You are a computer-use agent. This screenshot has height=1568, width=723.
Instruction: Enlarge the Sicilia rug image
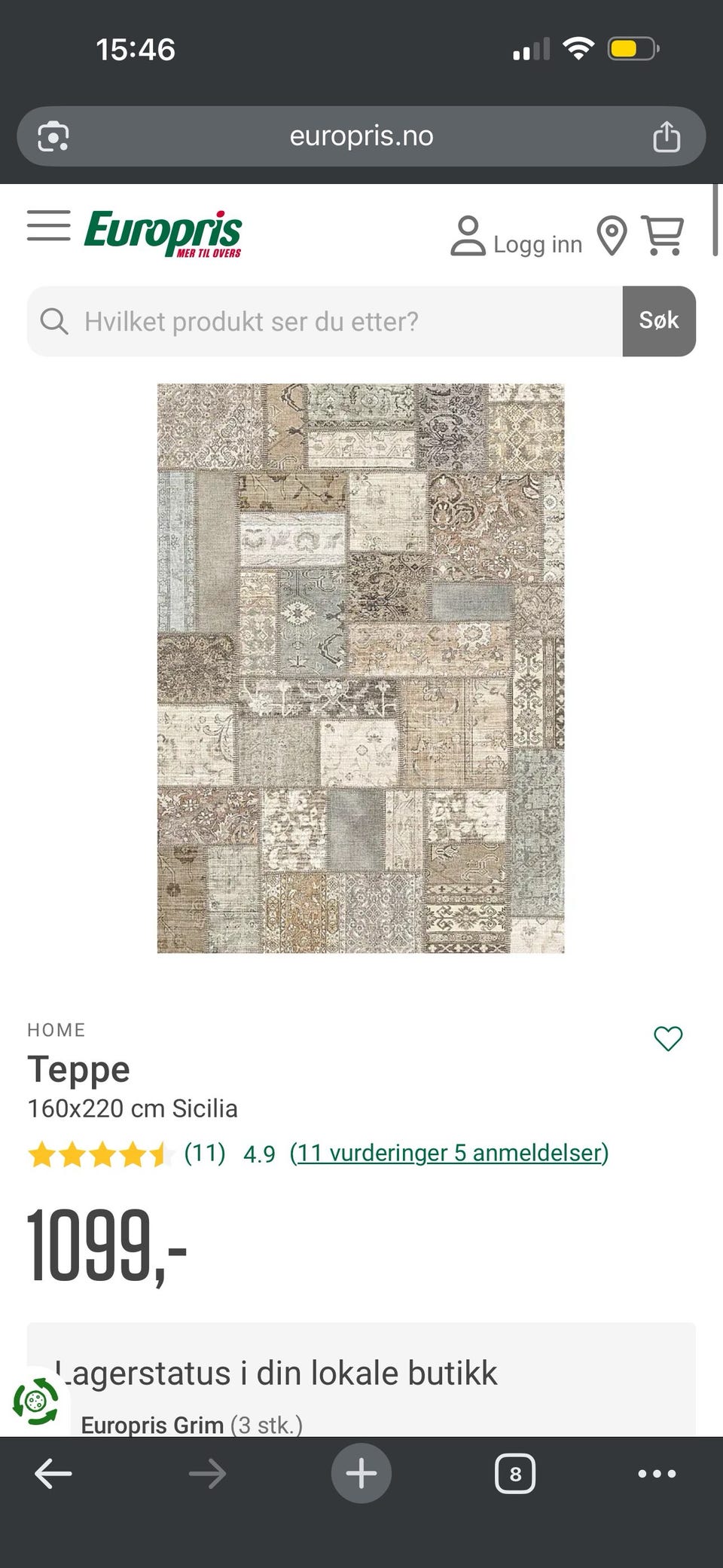click(x=361, y=668)
